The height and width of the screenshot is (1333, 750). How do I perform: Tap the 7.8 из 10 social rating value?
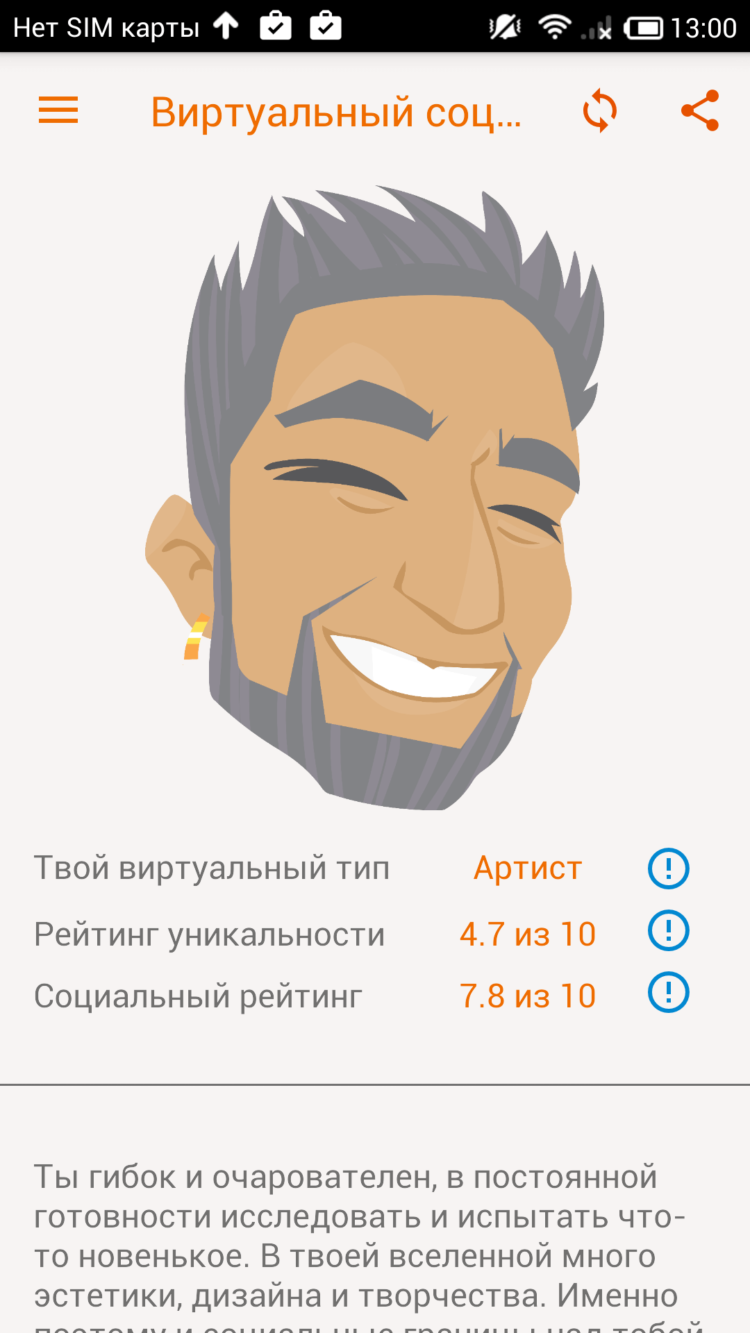point(527,993)
